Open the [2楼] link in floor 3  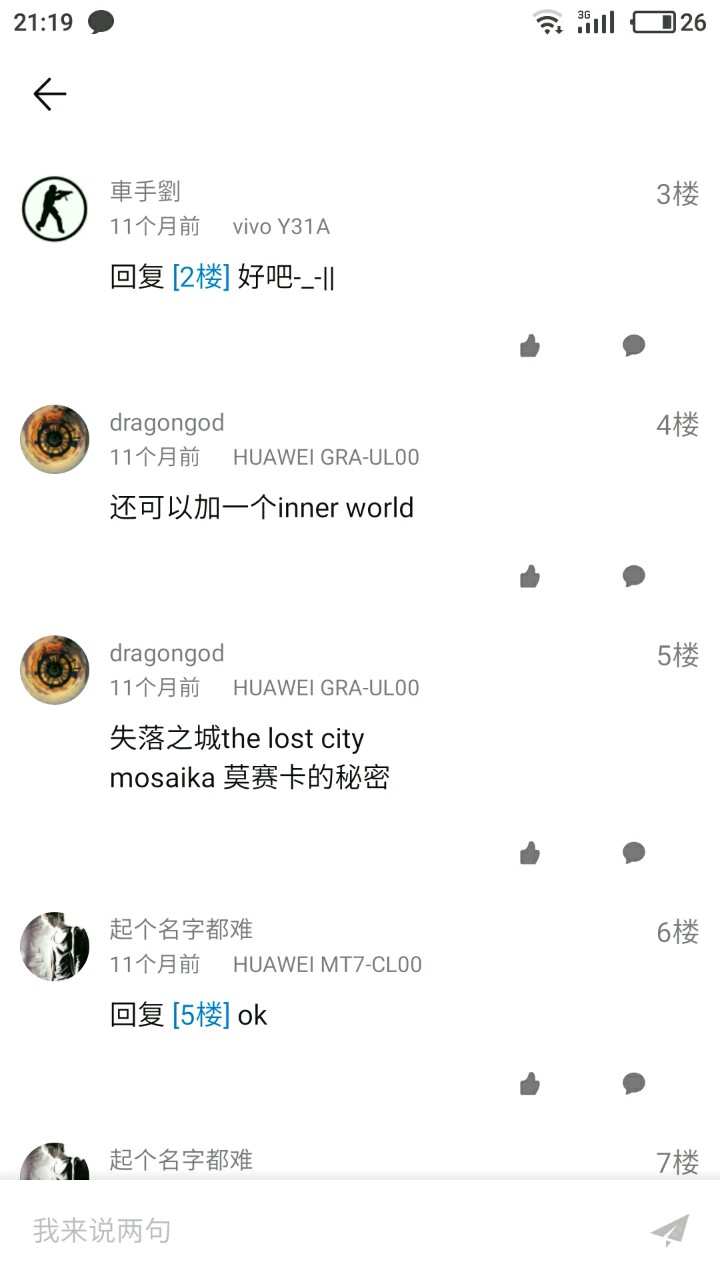201,277
